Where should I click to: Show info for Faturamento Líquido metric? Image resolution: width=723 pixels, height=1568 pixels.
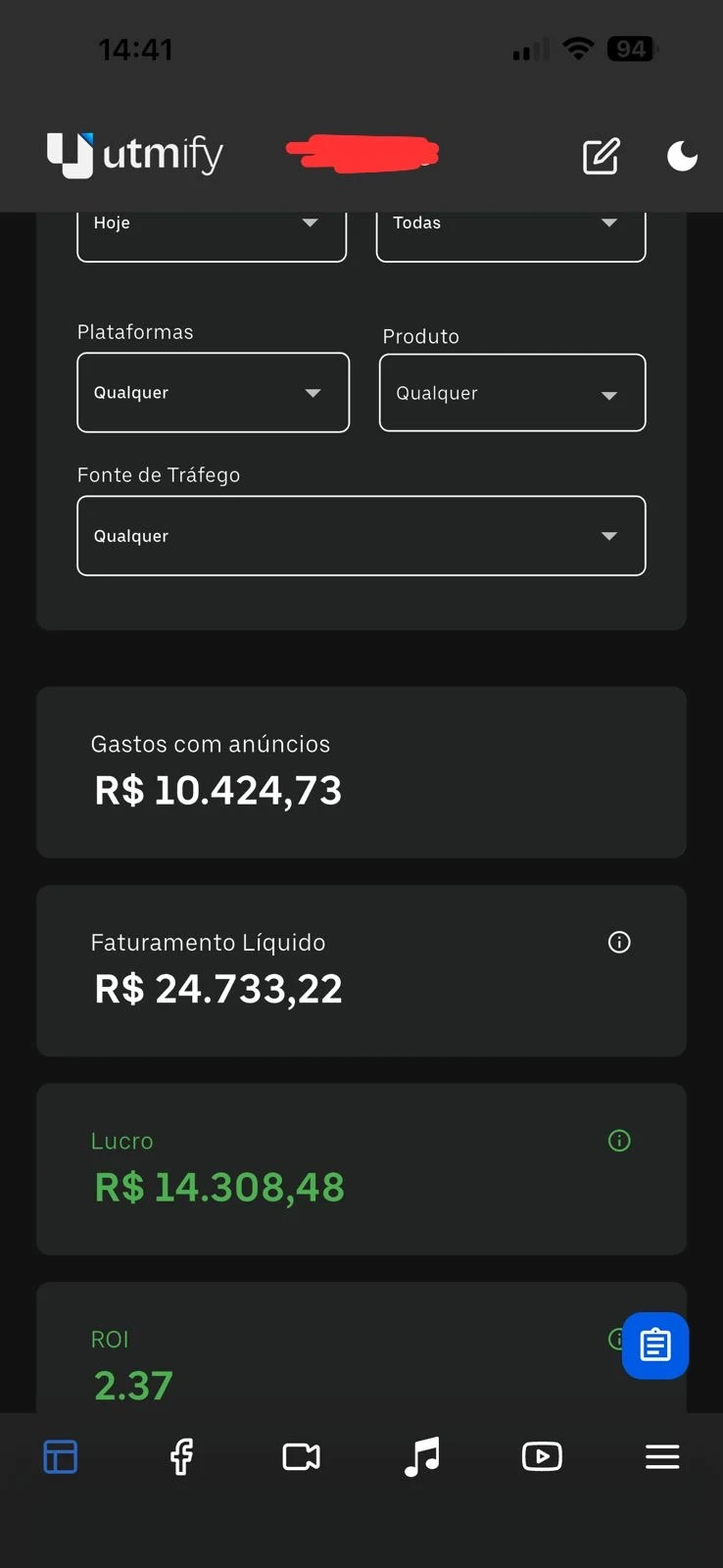point(618,942)
